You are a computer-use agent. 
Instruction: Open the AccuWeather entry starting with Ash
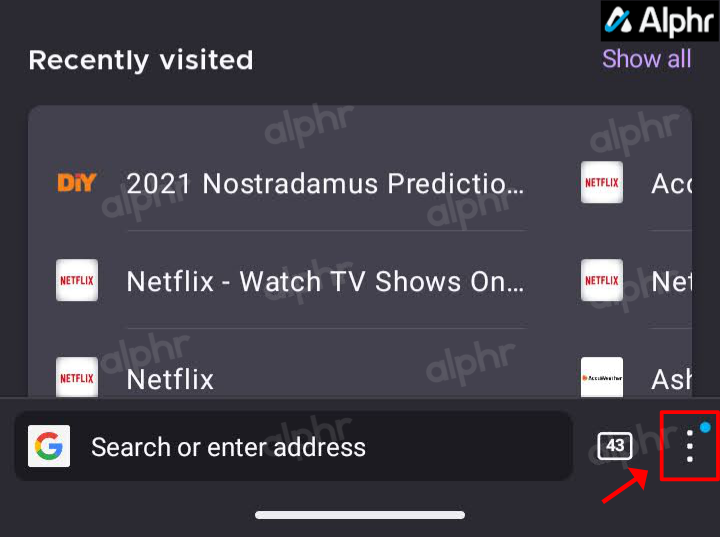[x=650, y=380]
